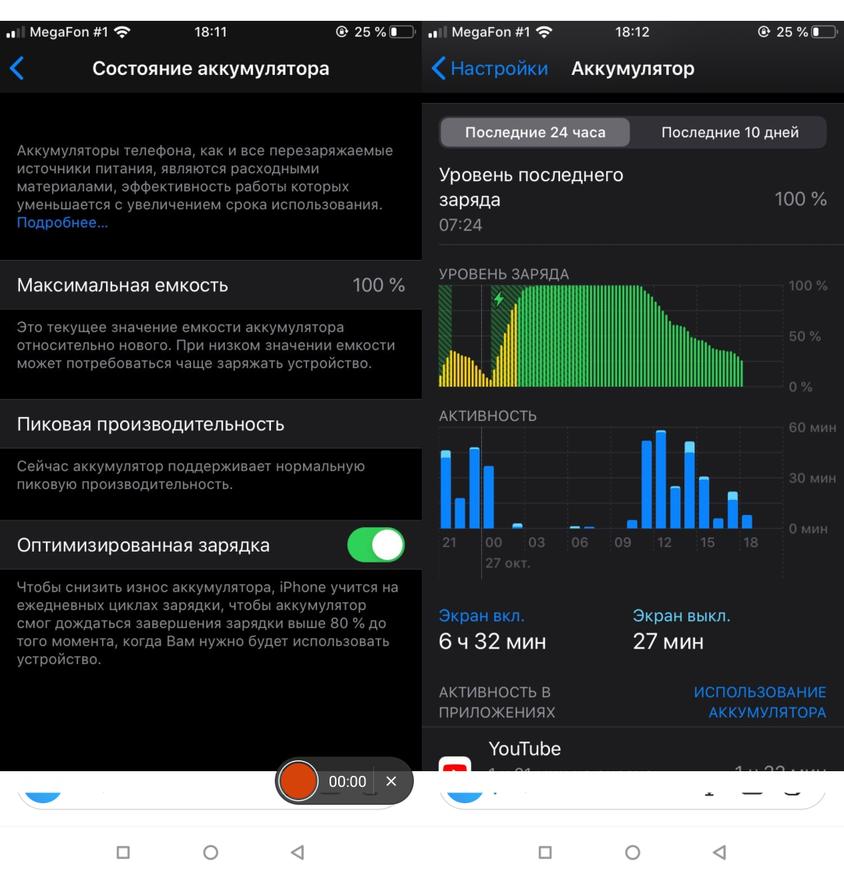Start recording with the red record button
Viewport: 844px width, 877px height.
pyautogui.click(x=298, y=781)
